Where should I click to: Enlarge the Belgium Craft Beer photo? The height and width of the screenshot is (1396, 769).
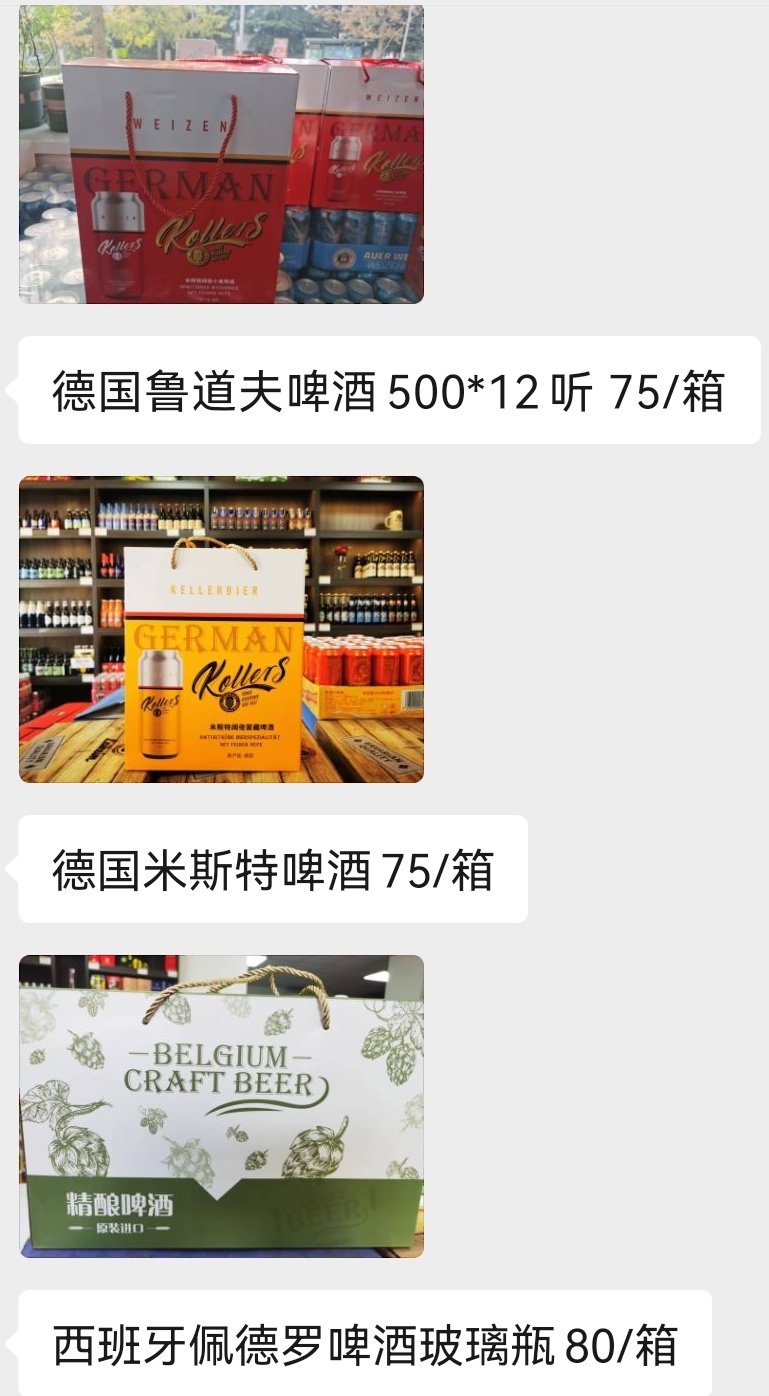(x=221, y=1105)
